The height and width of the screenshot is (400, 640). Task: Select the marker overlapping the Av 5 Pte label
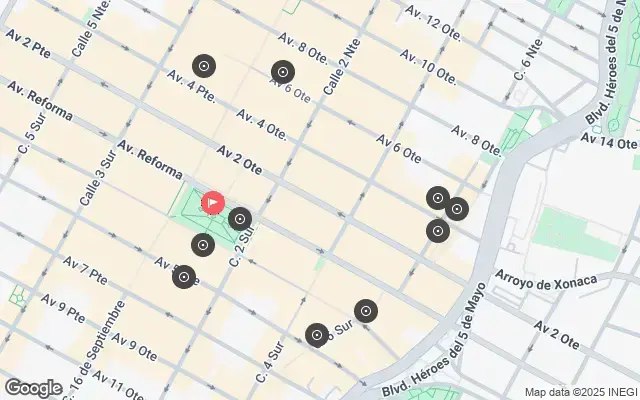183,277
